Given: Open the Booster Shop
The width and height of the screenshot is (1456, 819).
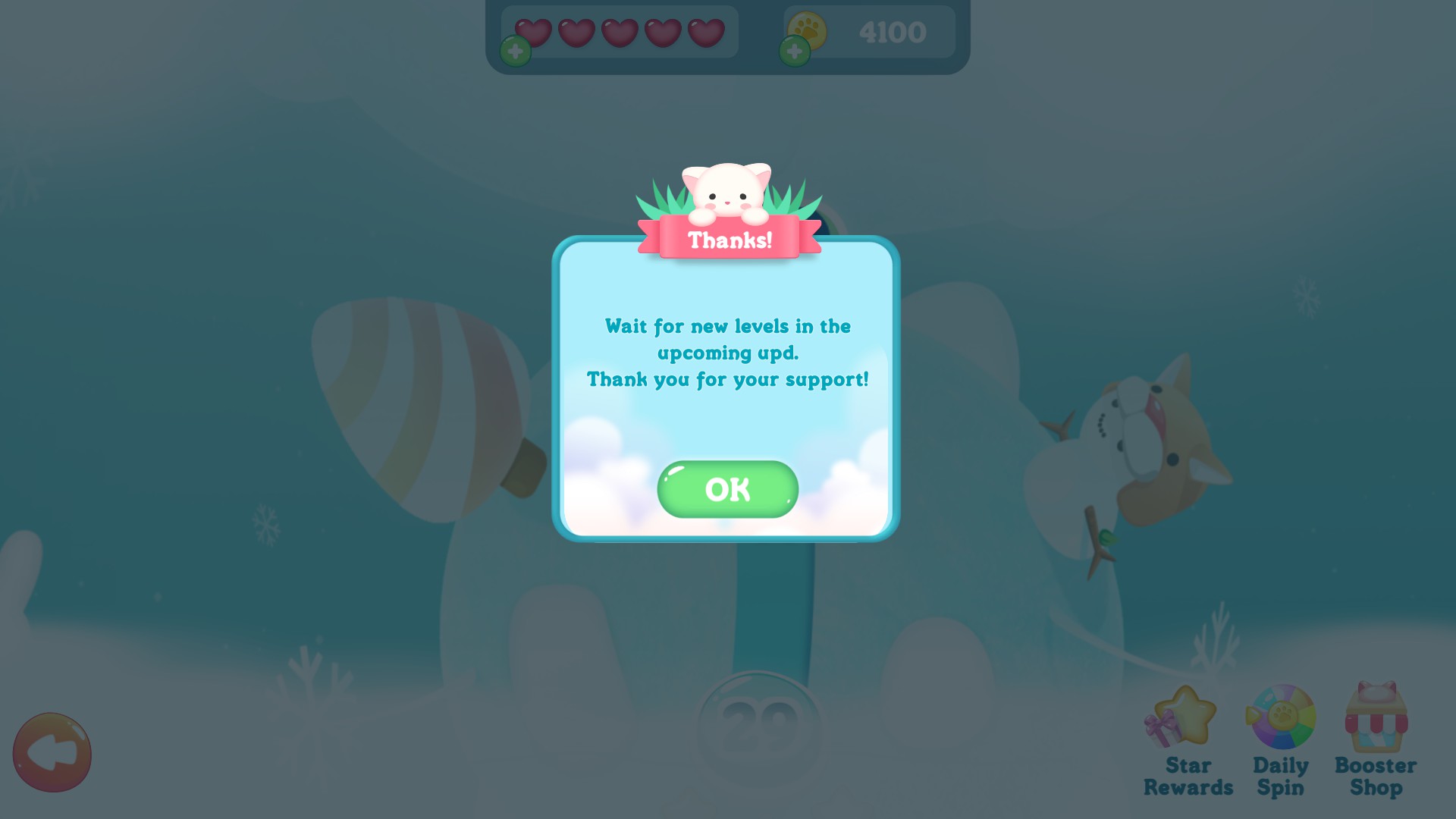Looking at the screenshot, I should click(1376, 739).
